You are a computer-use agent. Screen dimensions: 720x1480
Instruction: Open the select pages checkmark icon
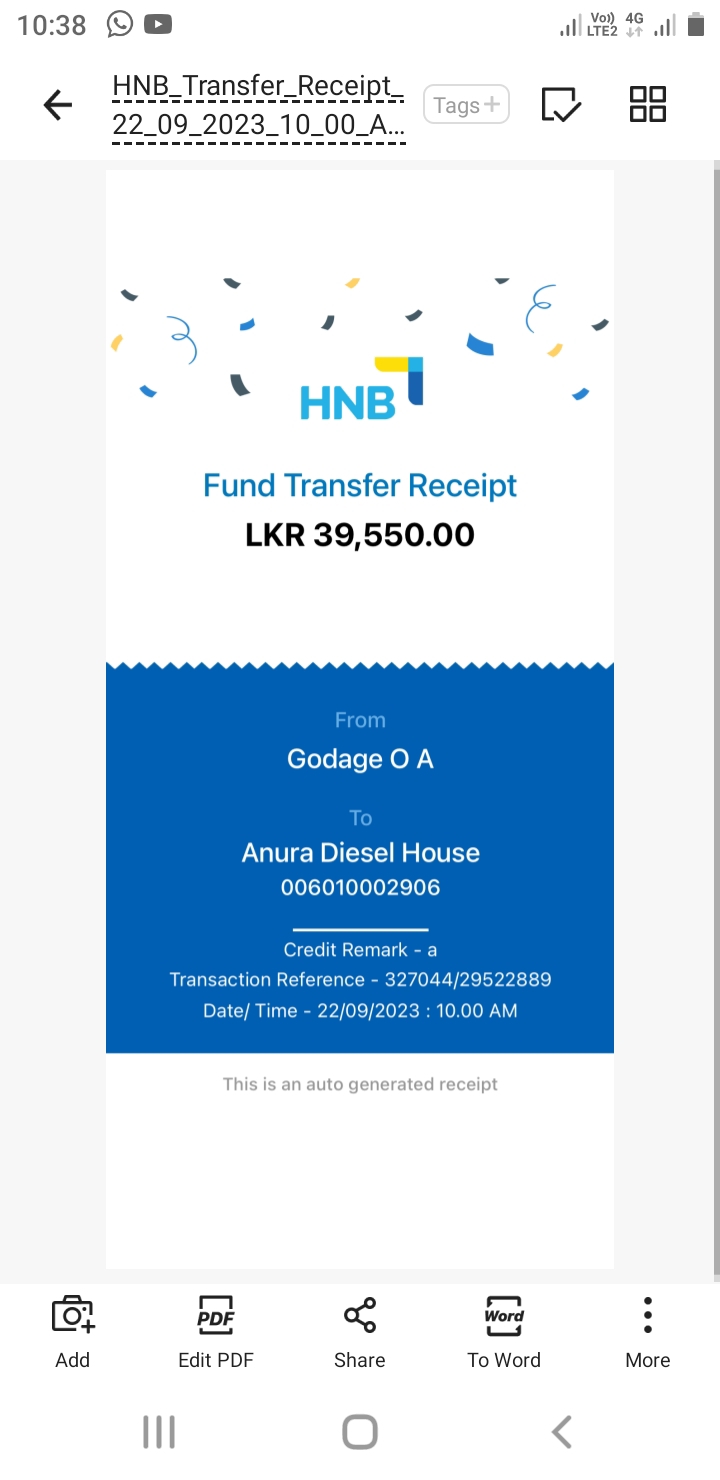[x=561, y=104]
